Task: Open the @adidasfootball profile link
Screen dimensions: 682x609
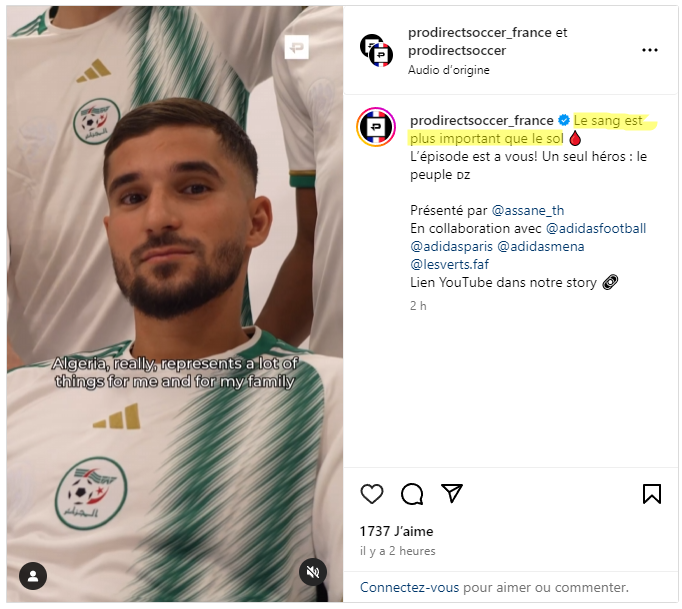Action: tap(596, 228)
